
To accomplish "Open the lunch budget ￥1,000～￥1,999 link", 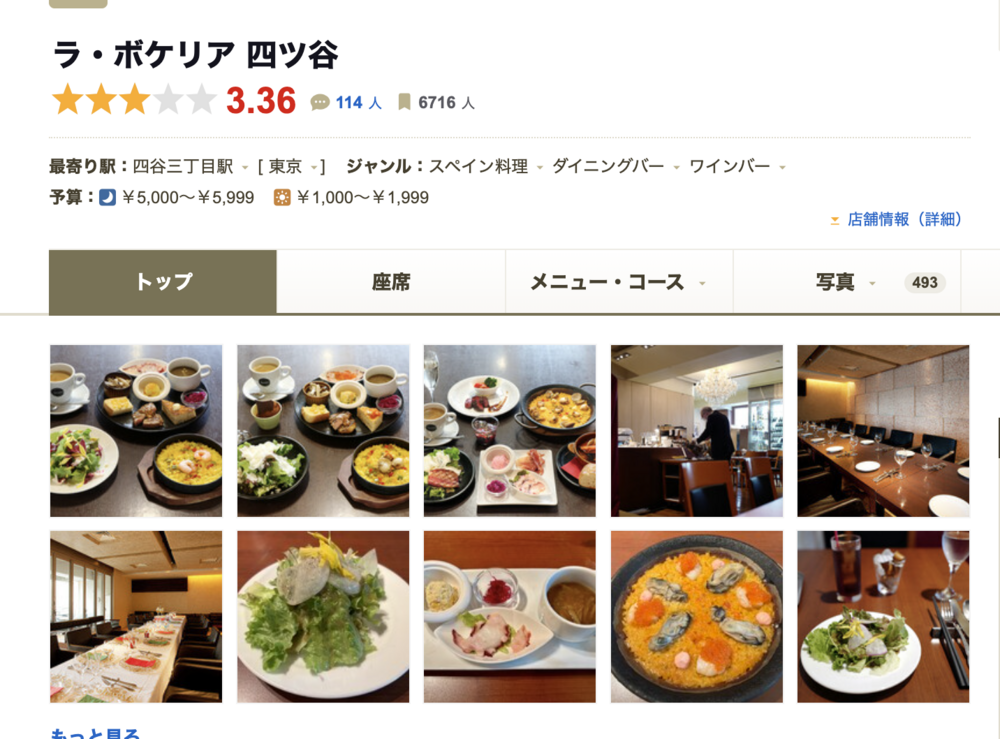I will pyautogui.click(x=362, y=198).
